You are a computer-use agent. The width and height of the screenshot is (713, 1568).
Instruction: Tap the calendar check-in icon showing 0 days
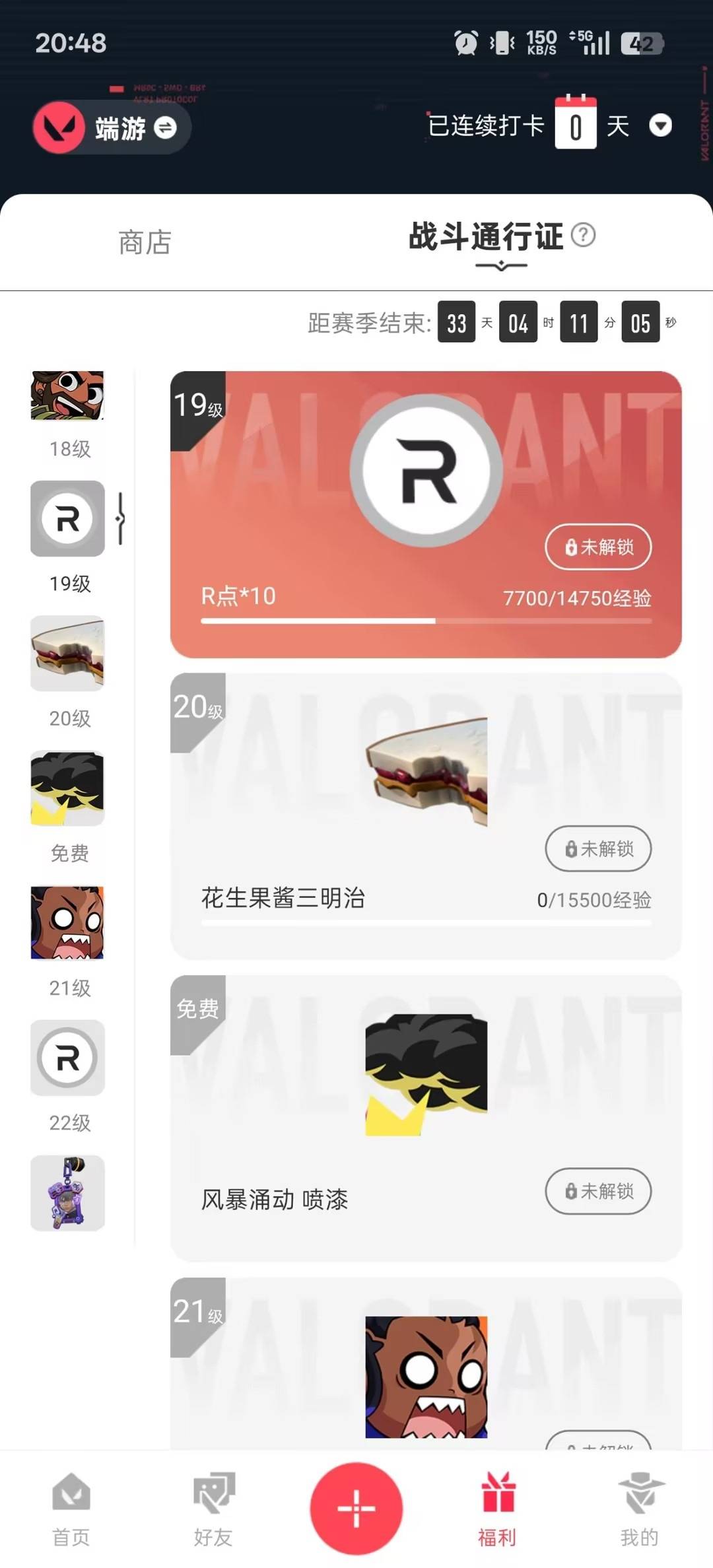pos(576,124)
